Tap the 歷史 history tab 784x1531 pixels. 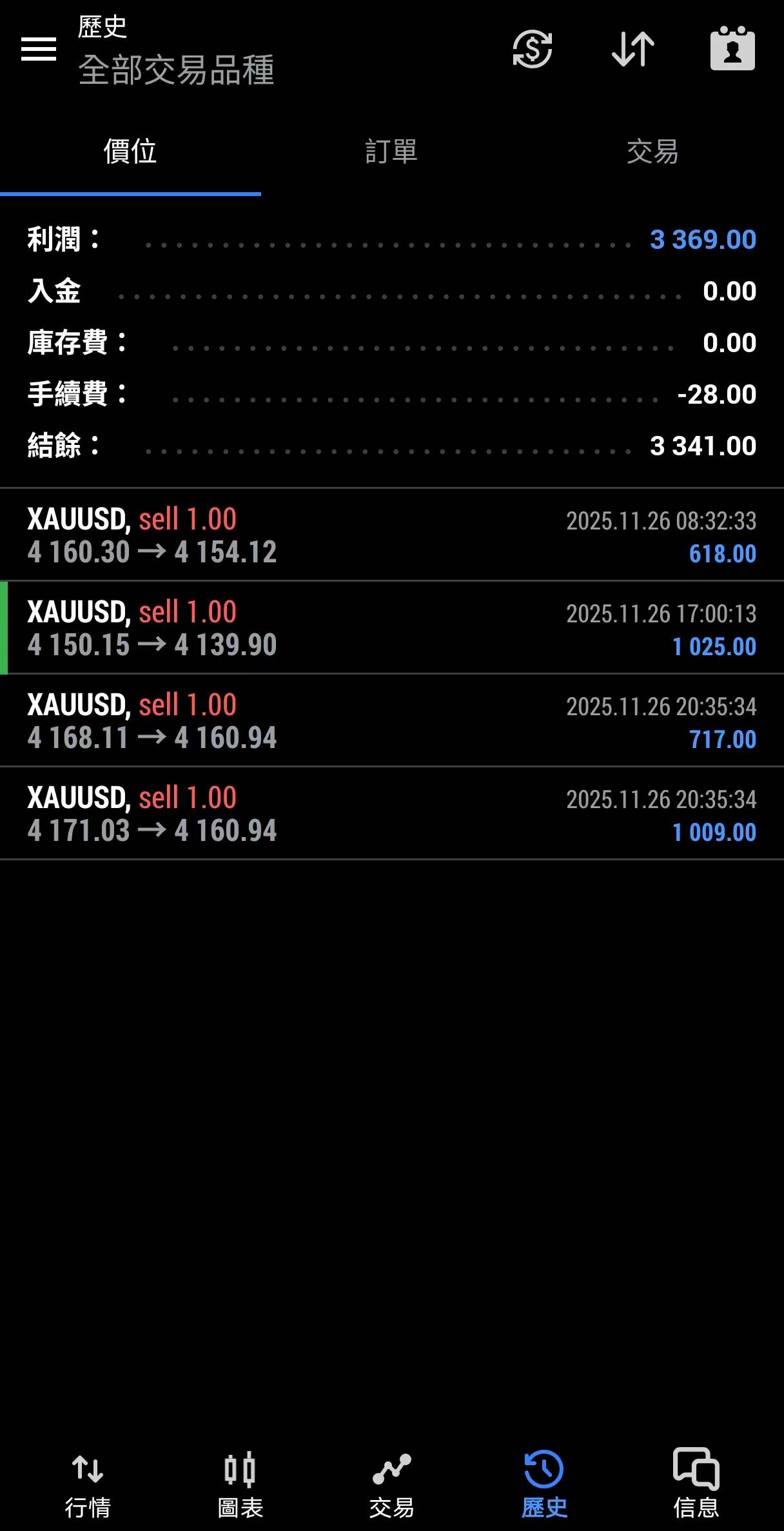tap(544, 1482)
